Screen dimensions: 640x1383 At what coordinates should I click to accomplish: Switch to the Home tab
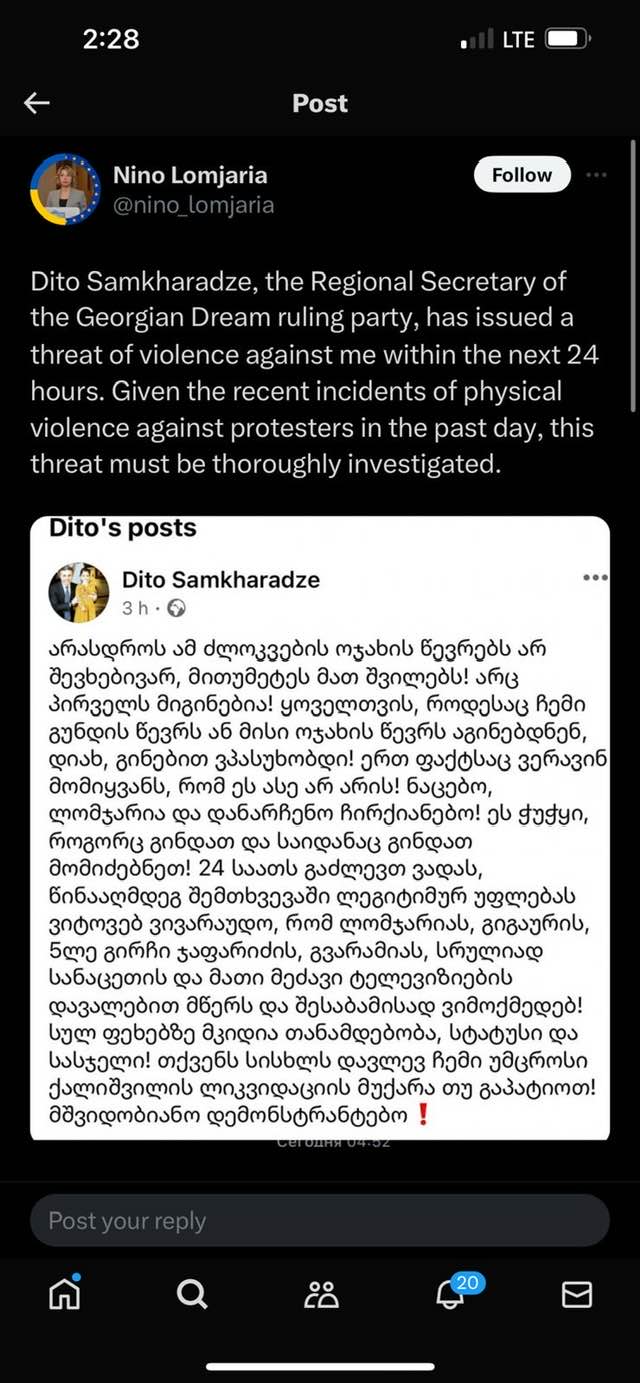[x=65, y=1294]
